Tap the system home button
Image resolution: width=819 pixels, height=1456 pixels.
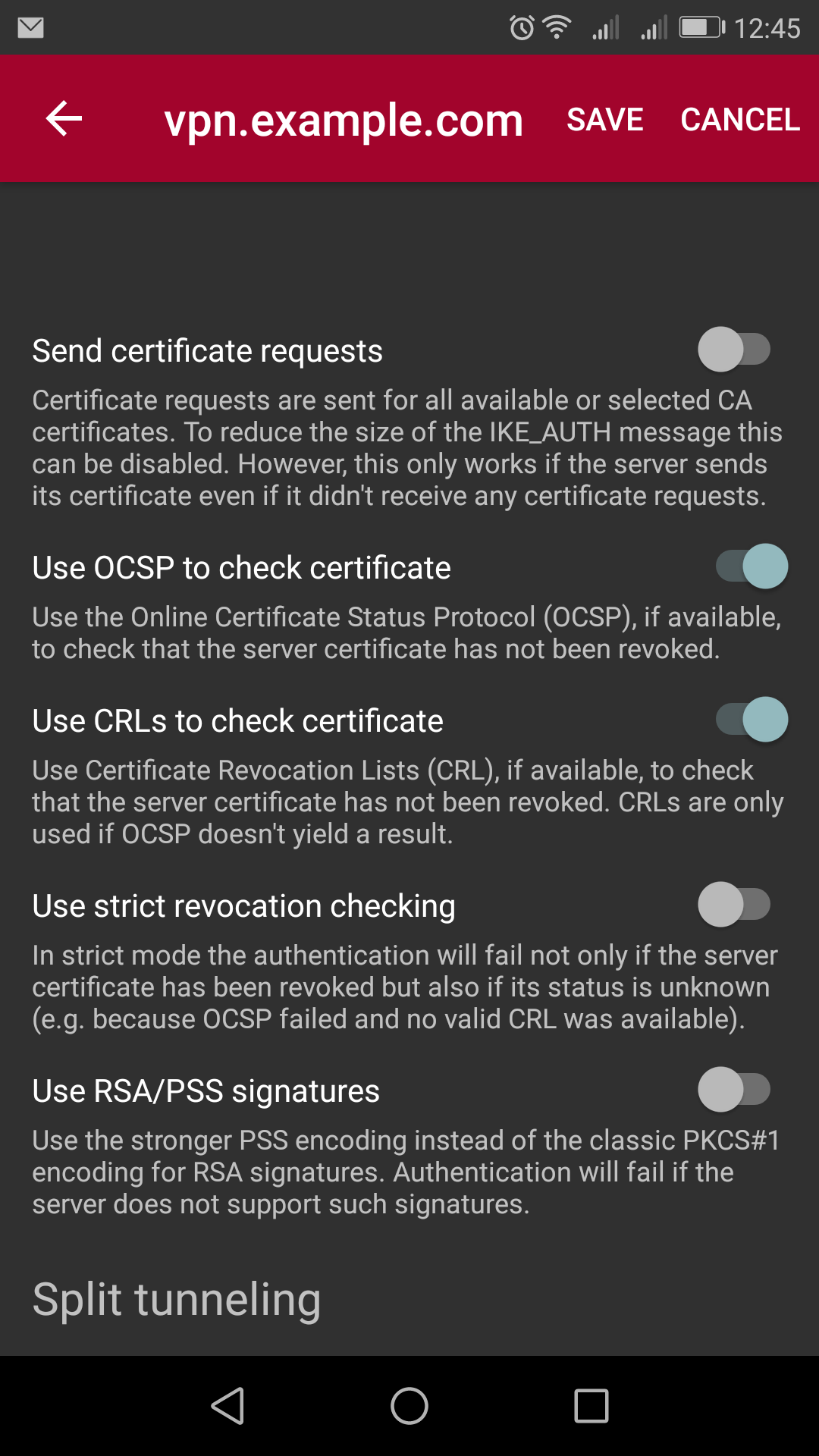409,1406
